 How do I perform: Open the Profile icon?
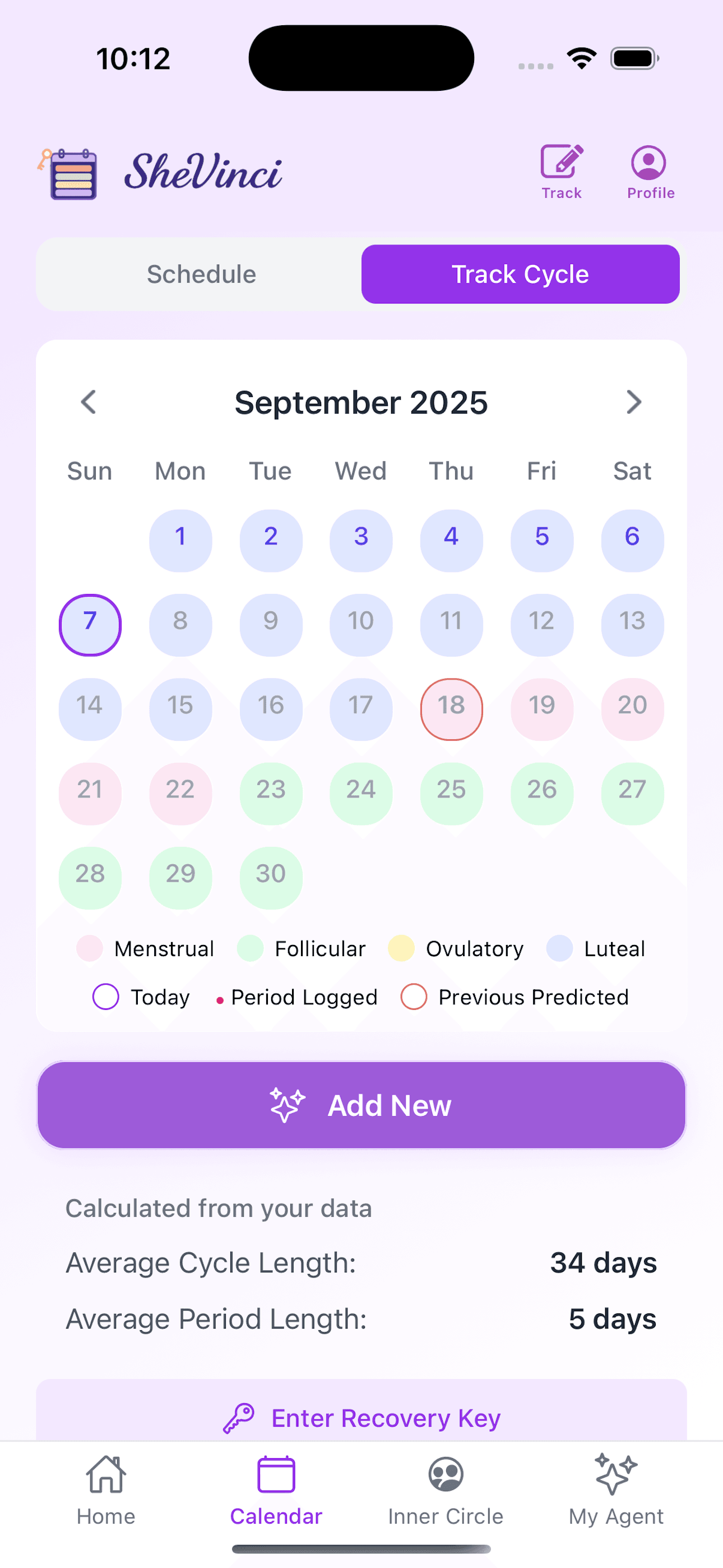[648, 163]
